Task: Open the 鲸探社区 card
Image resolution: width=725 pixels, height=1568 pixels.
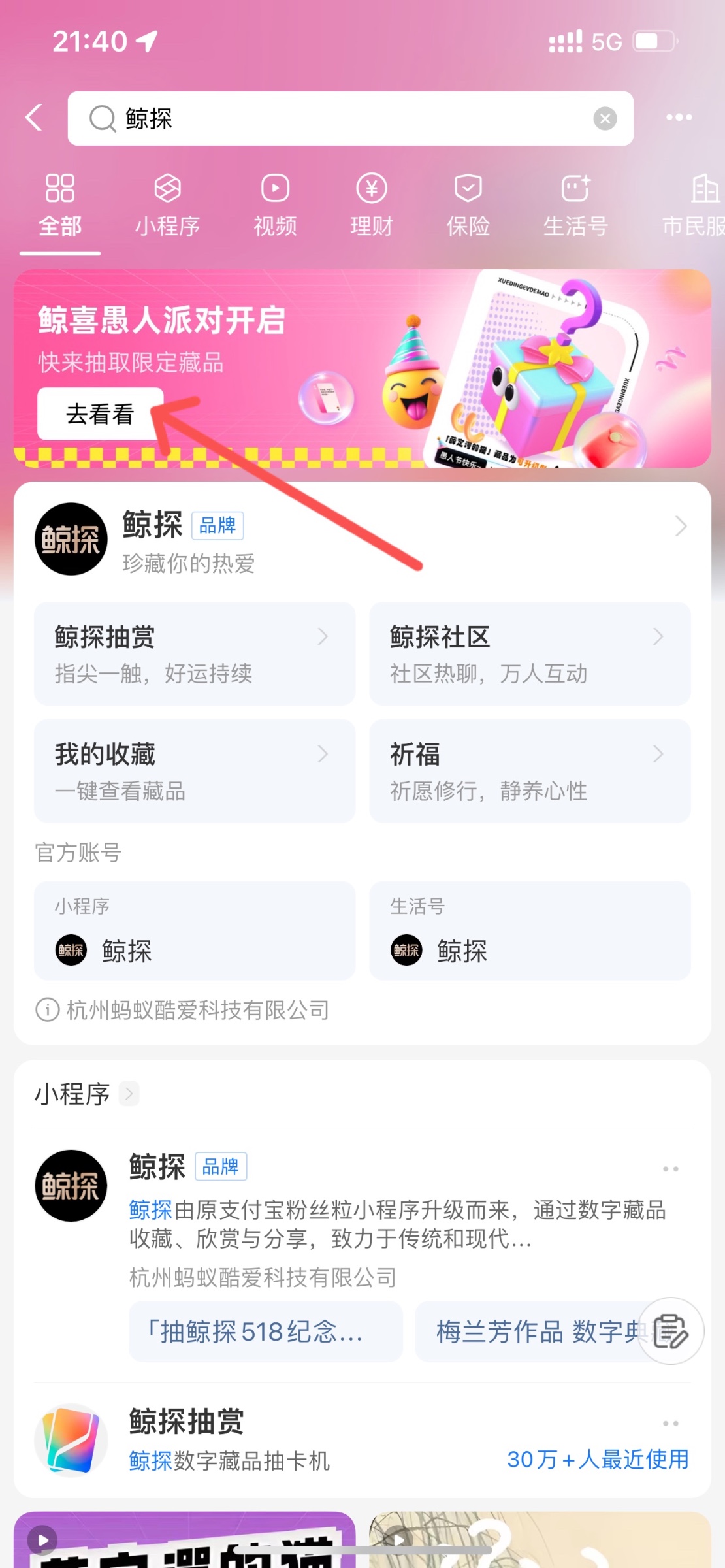Action: pyautogui.click(x=530, y=653)
